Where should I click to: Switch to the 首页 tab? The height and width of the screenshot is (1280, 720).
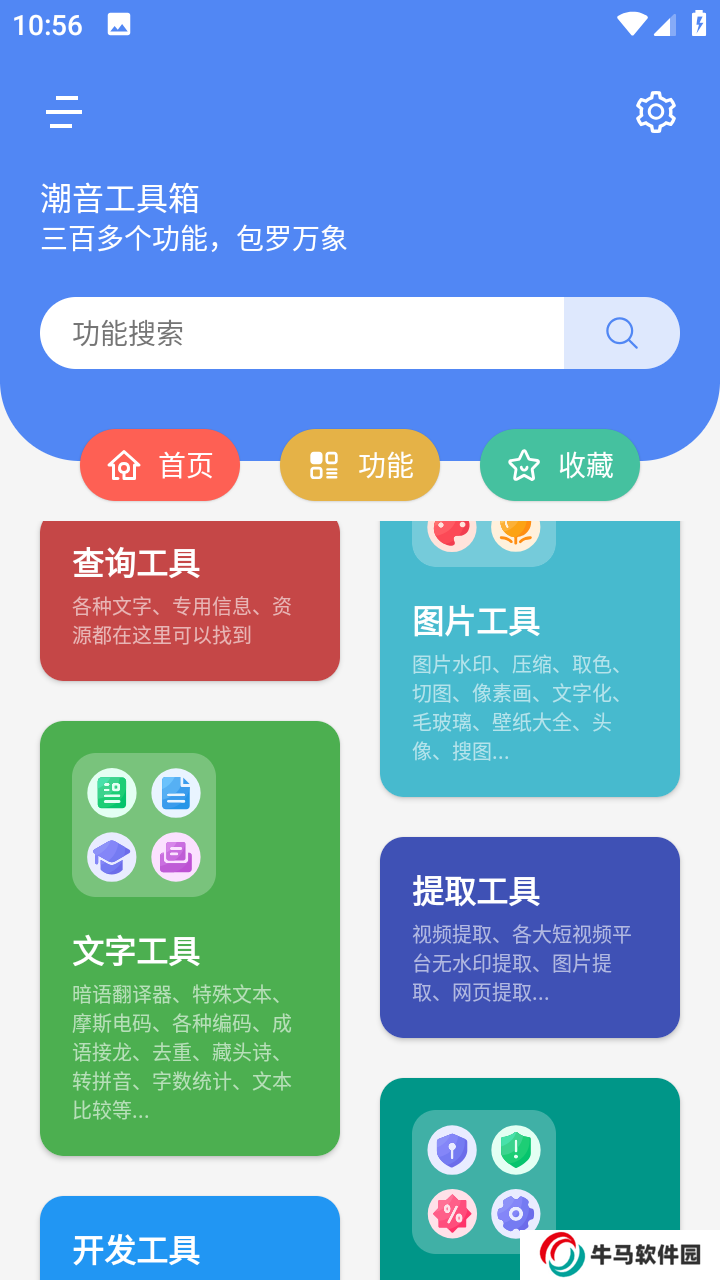click(160, 465)
